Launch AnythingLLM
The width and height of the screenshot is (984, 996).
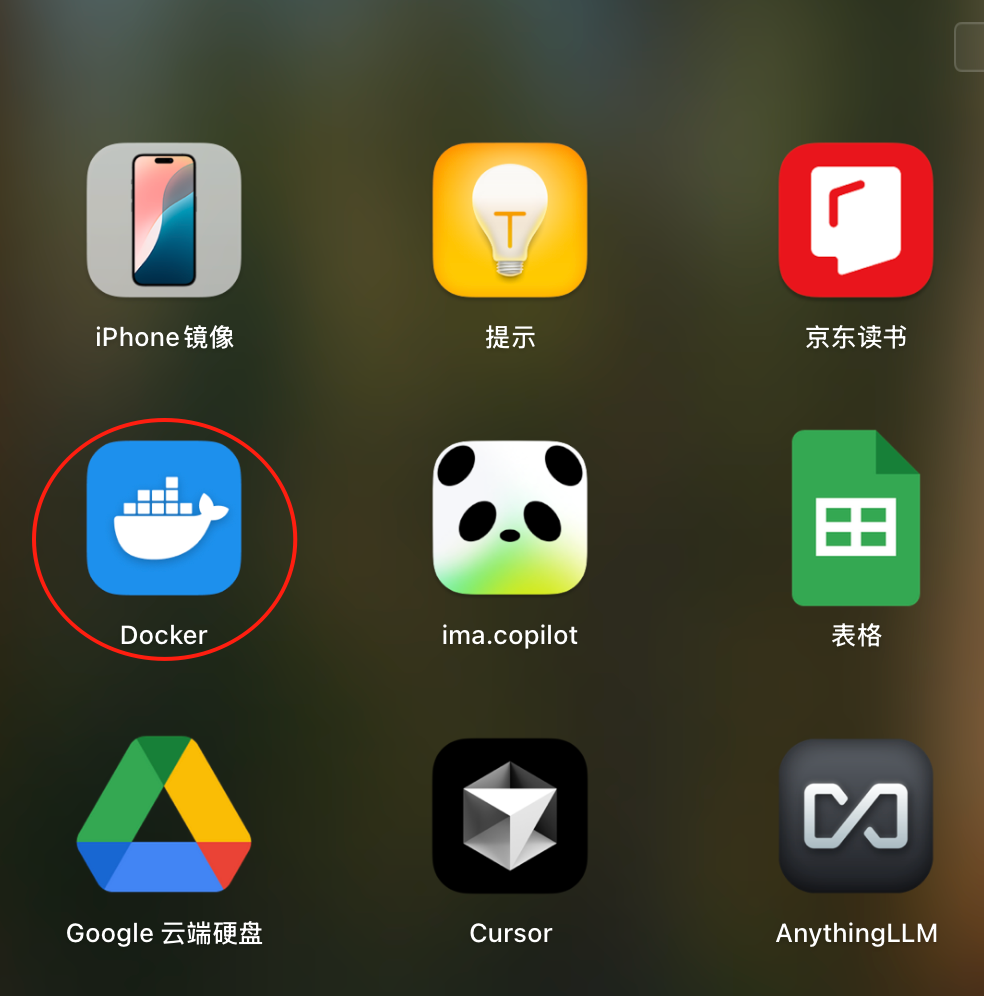[856, 814]
